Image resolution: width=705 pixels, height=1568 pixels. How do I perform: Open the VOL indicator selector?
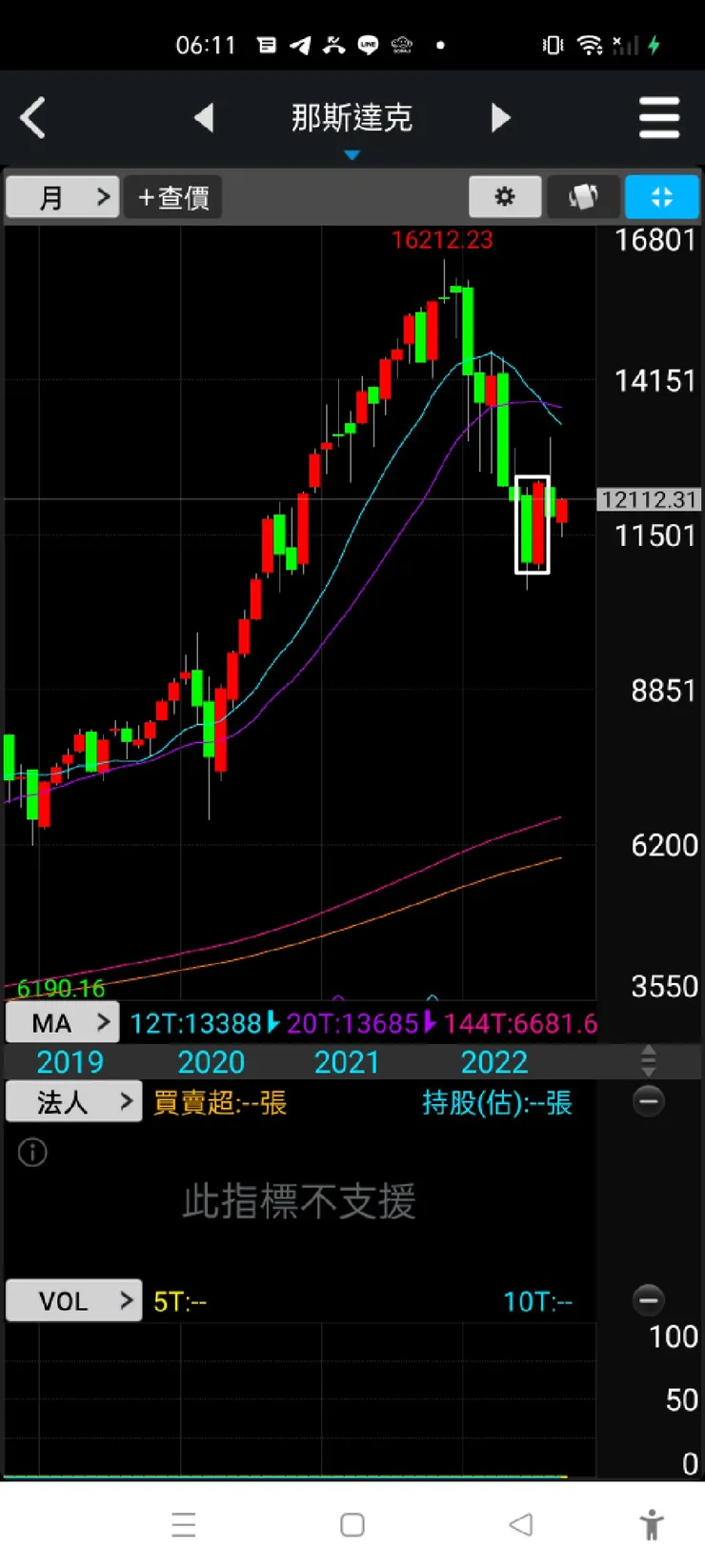pyautogui.click(x=74, y=1300)
